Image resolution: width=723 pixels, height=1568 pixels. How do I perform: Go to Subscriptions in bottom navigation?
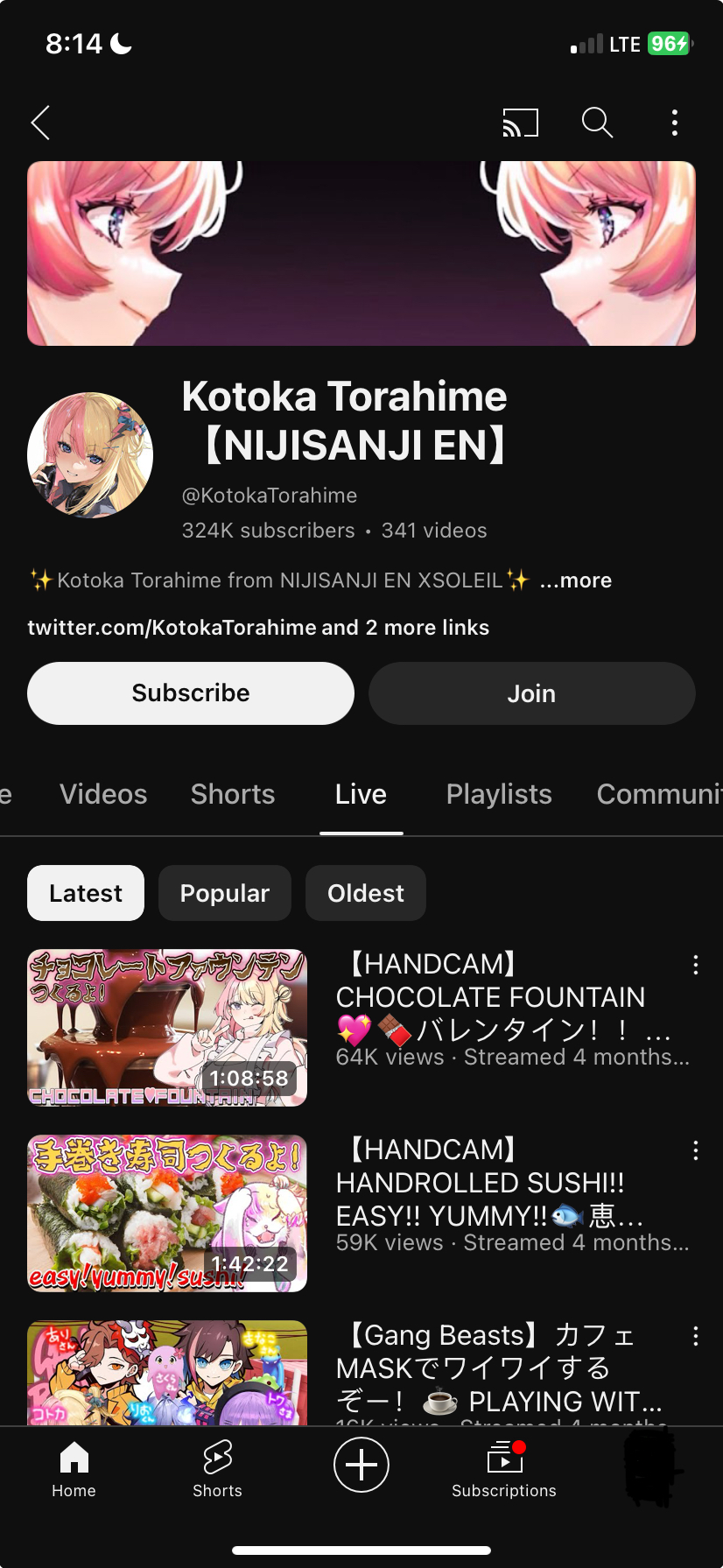[x=504, y=1471]
